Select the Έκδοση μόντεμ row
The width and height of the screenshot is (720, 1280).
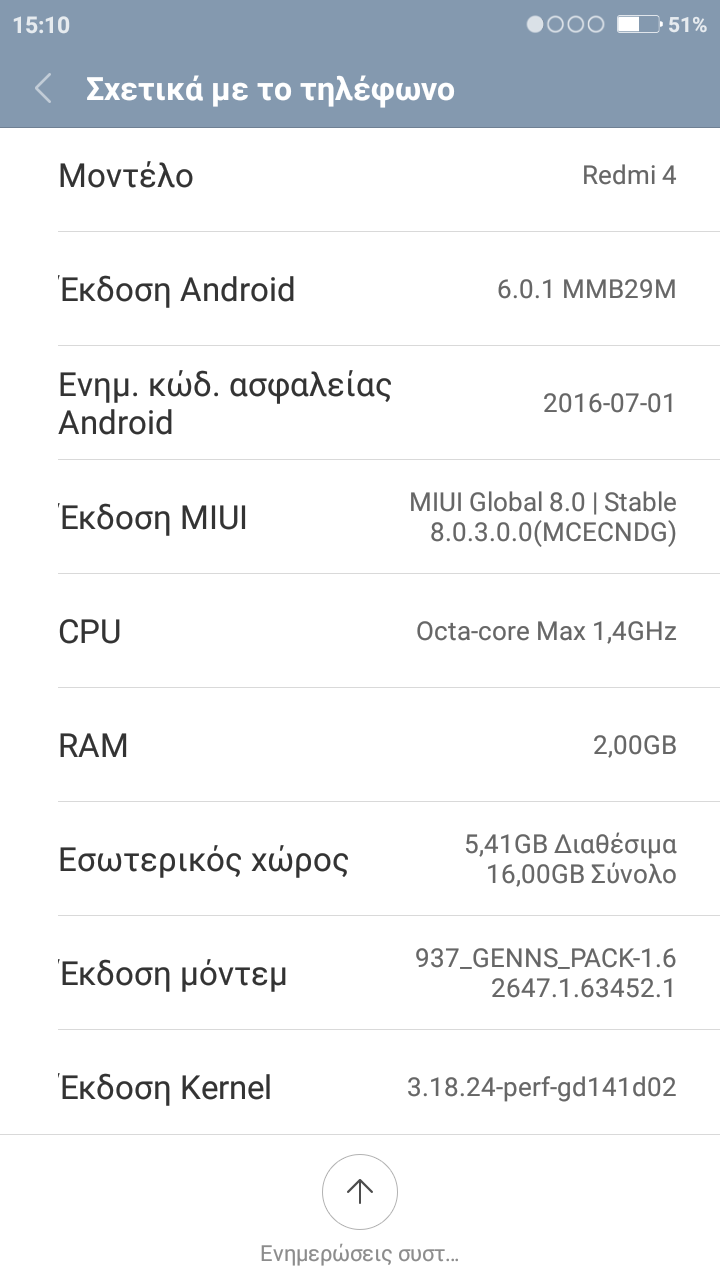coord(360,973)
